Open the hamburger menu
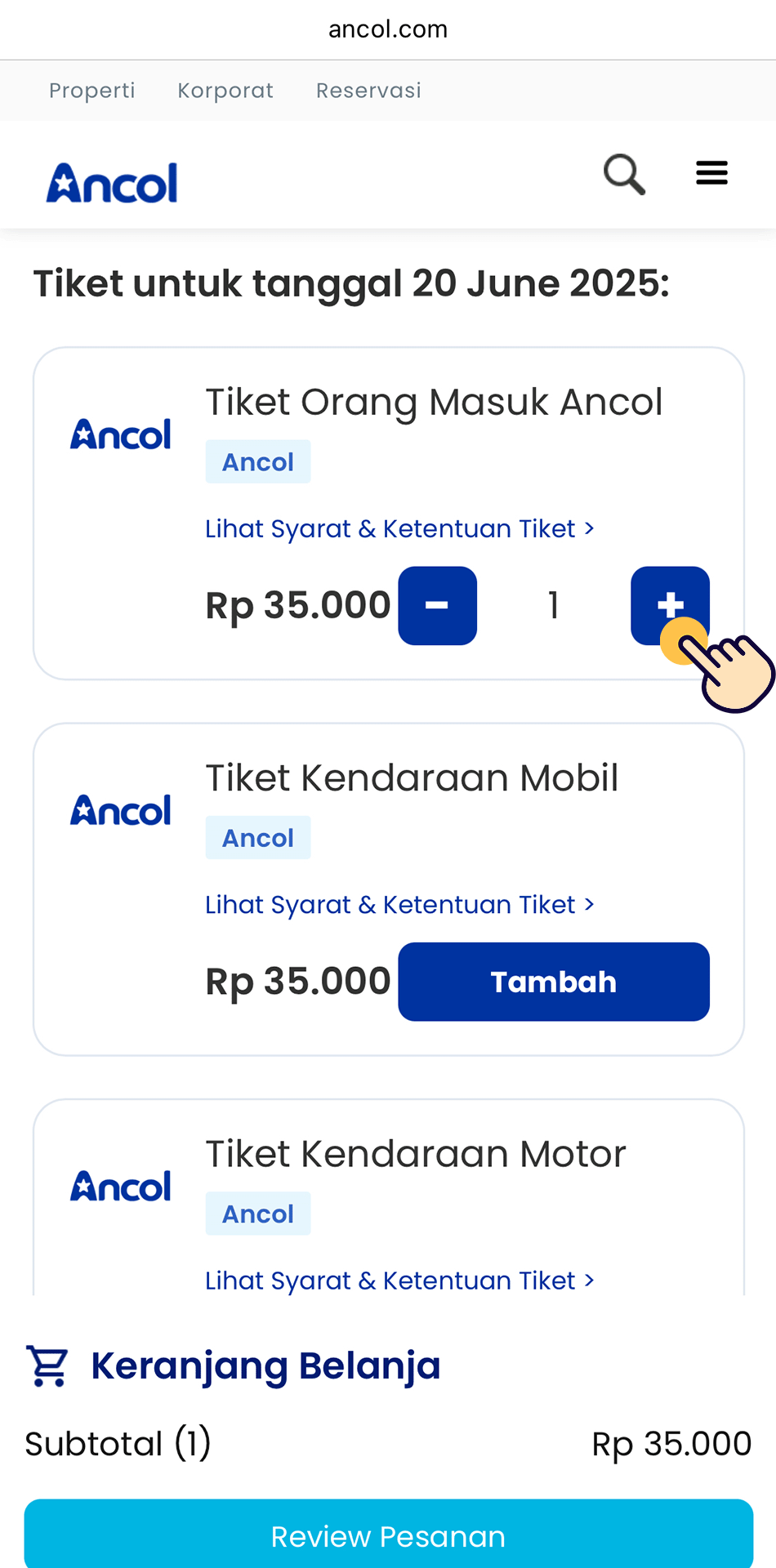 click(x=711, y=173)
